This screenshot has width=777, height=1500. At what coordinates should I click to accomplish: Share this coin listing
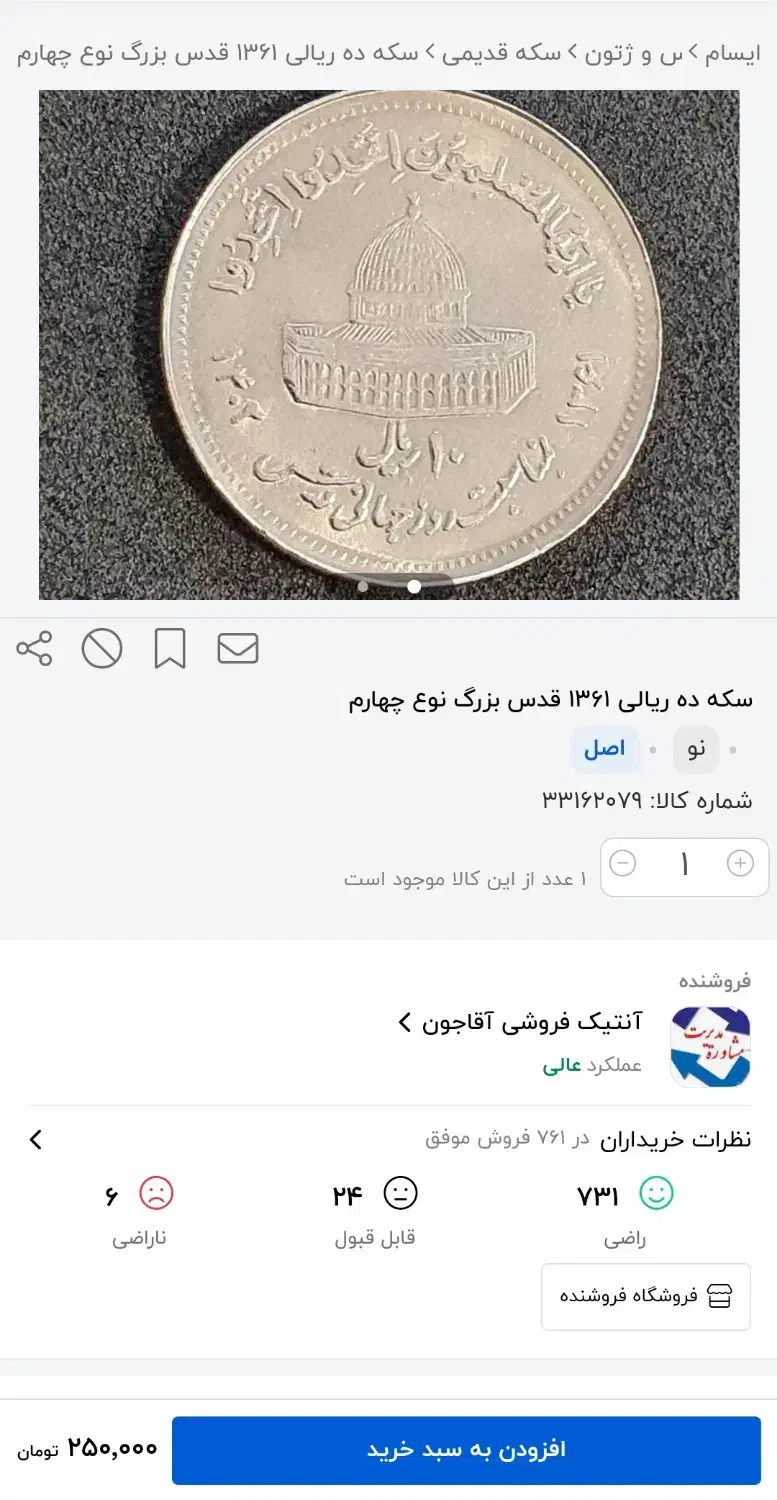(x=34, y=649)
